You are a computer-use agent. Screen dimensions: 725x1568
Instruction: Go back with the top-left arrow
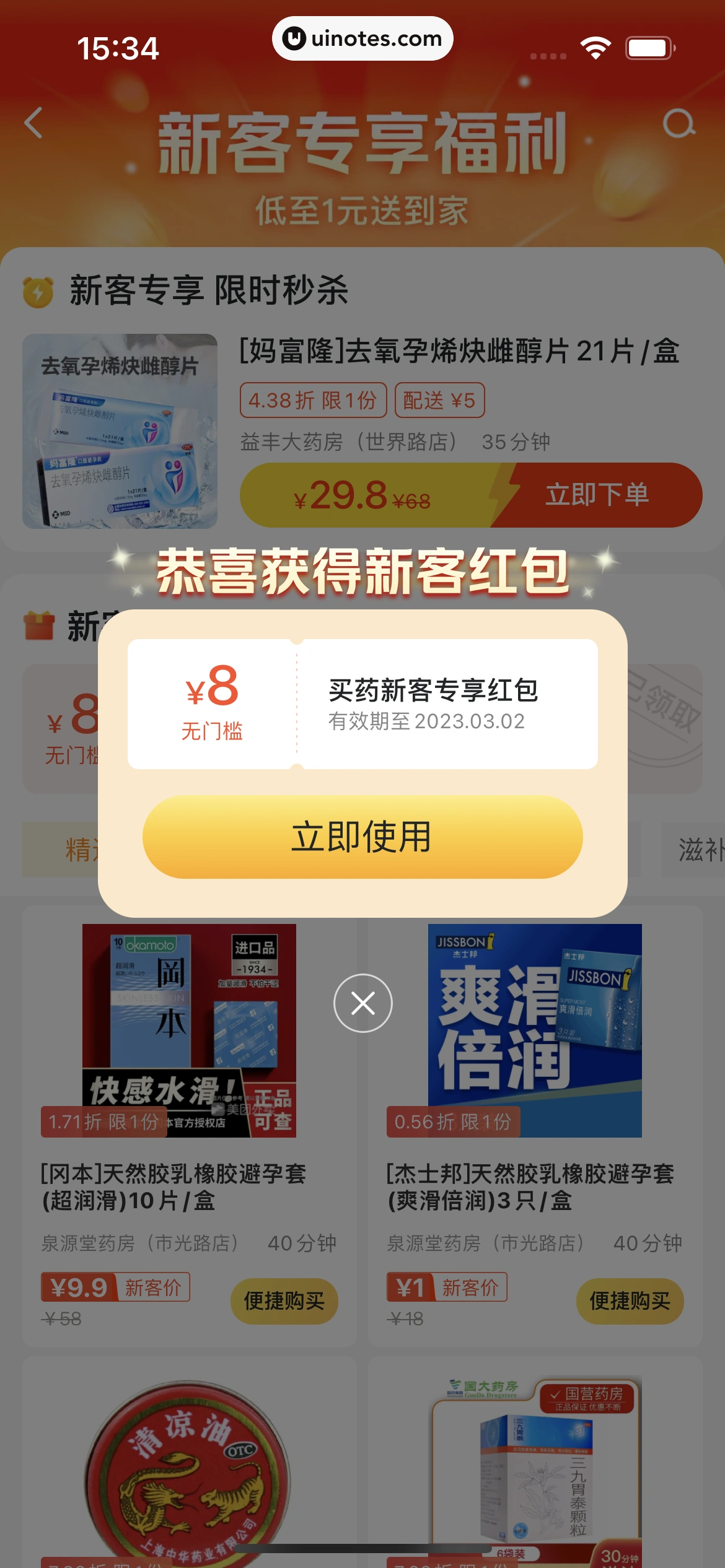tap(35, 123)
